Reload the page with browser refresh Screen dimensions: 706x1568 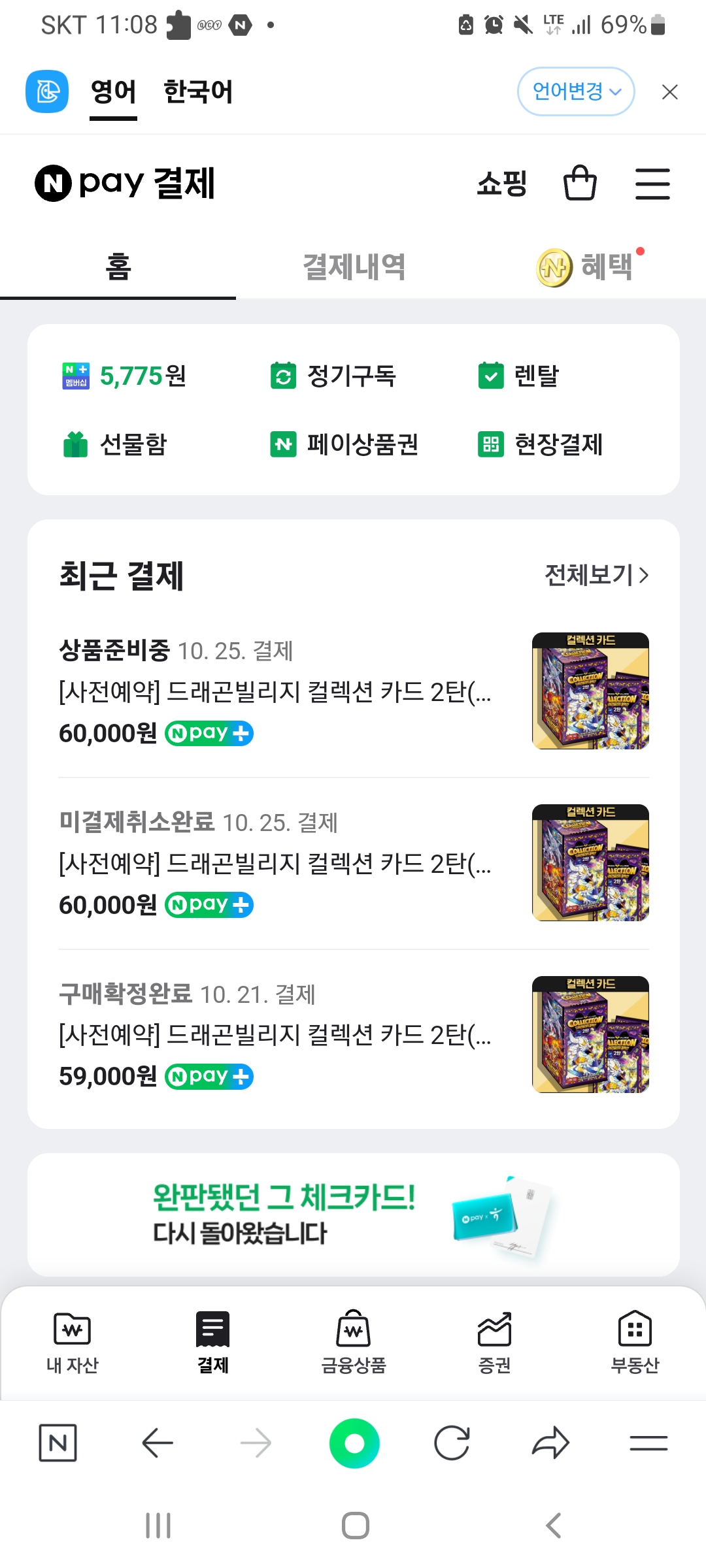(452, 1443)
